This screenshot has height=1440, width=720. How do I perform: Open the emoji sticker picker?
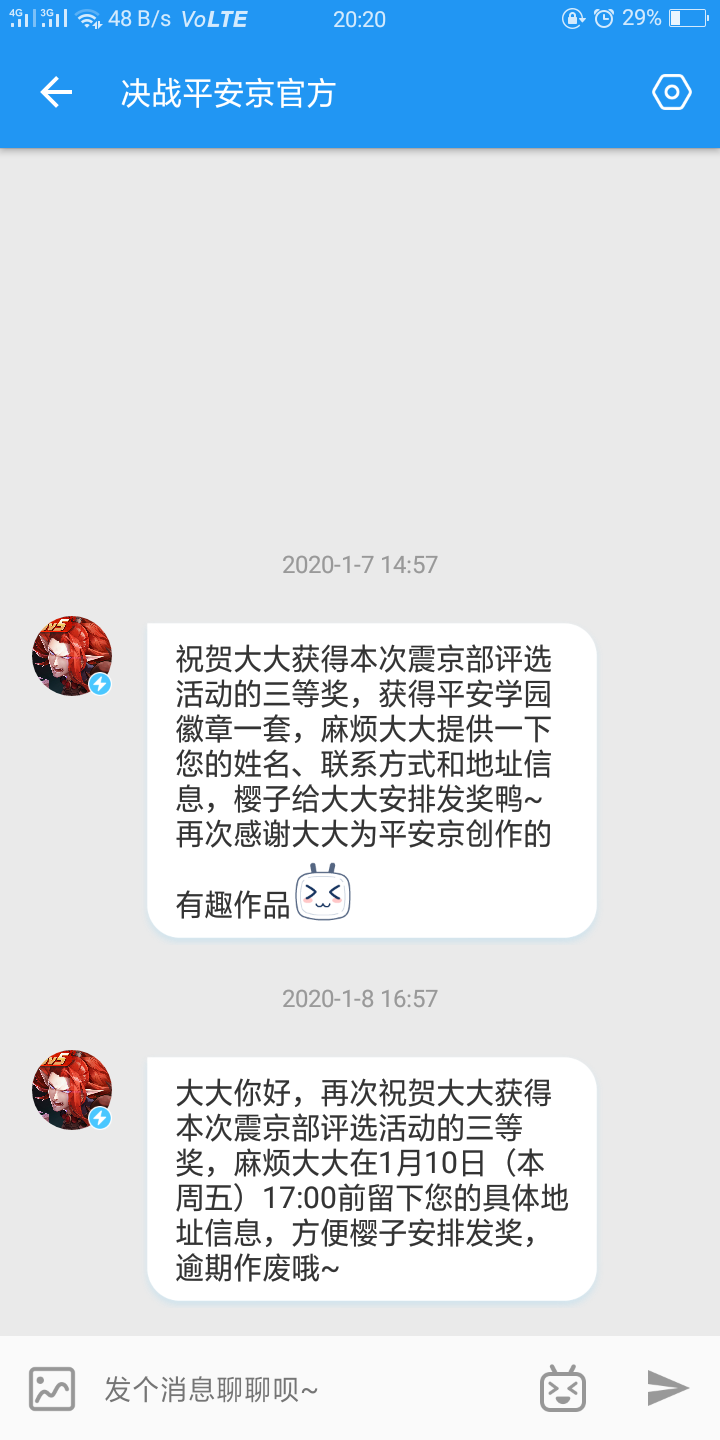tap(563, 1388)
